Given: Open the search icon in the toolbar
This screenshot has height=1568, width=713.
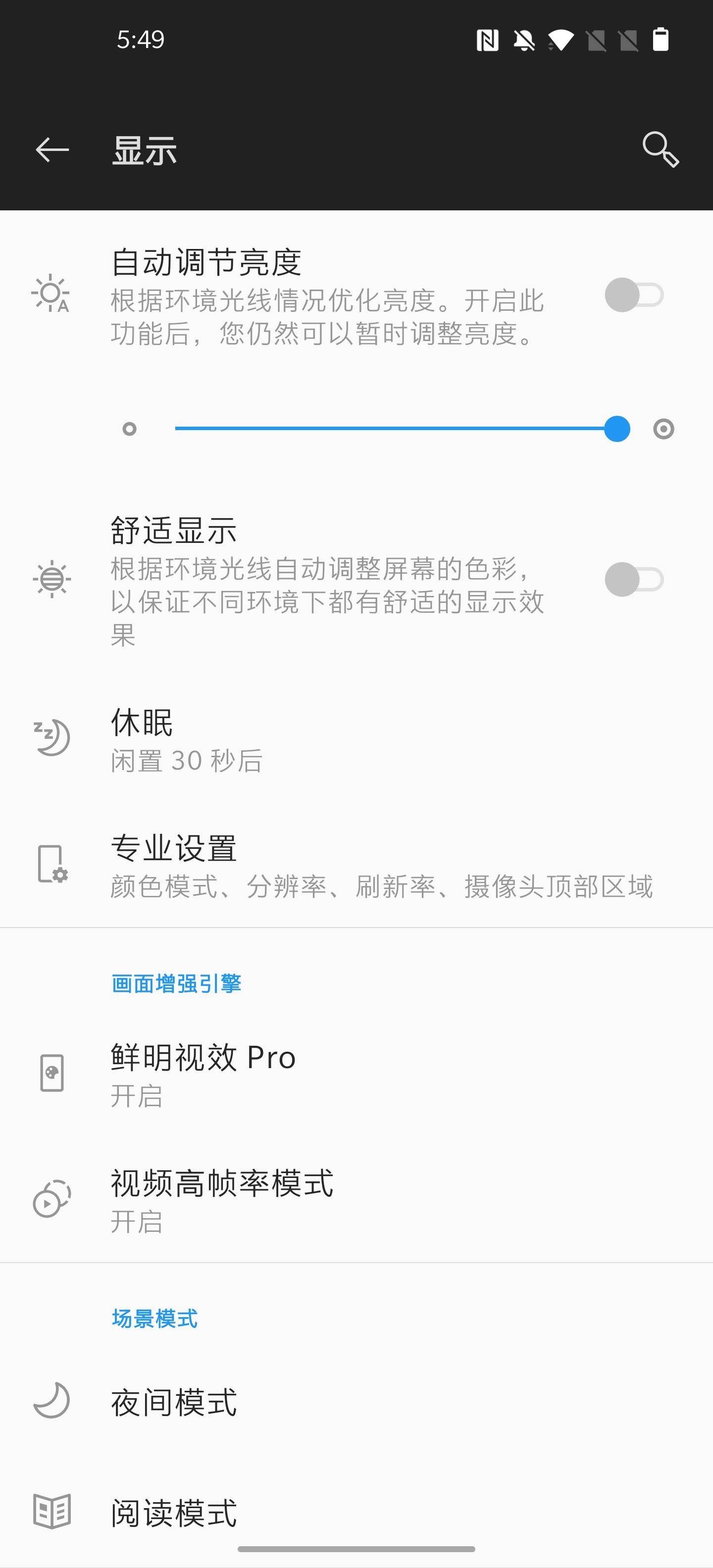Looking at the screenshot, I should [x=661, y=149].
